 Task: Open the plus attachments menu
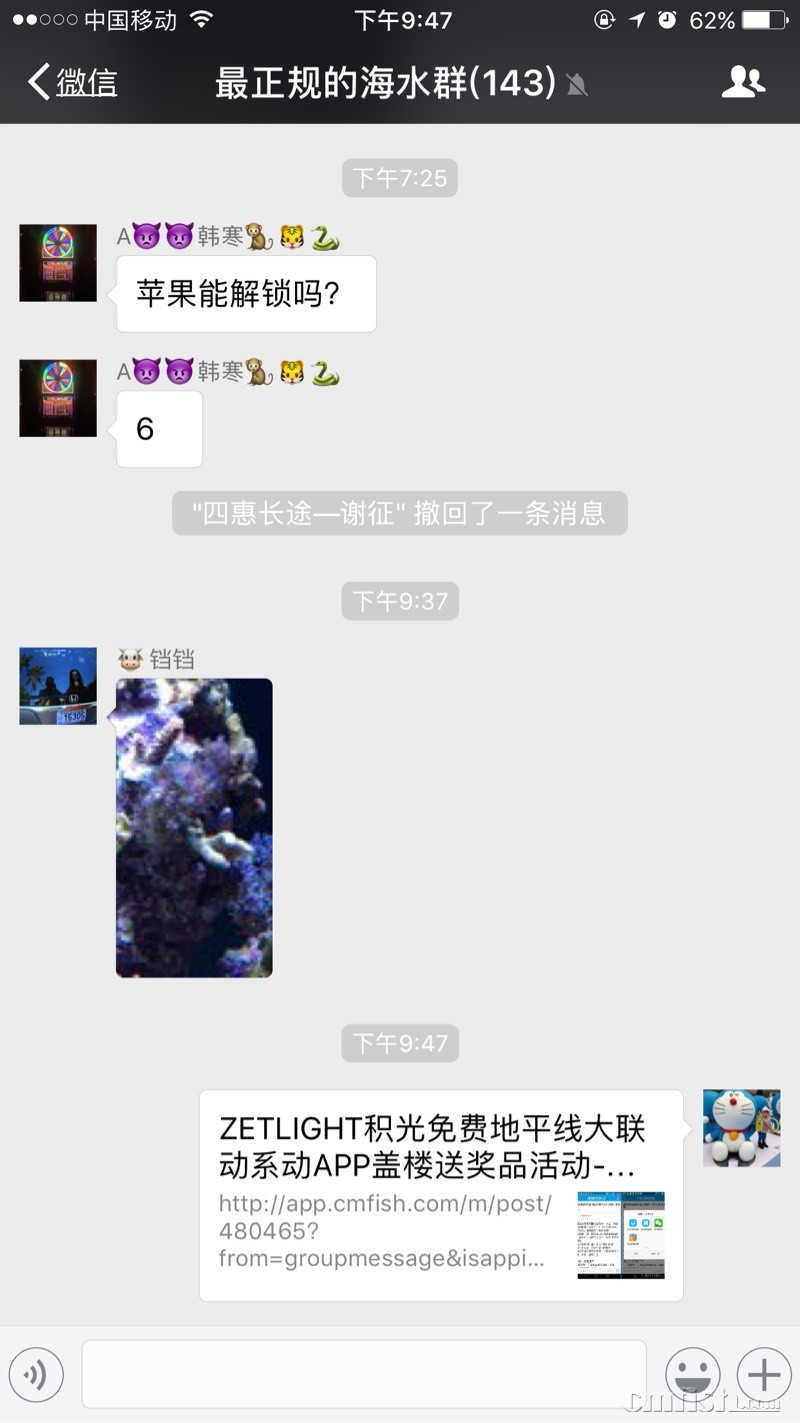(764, 1375)
